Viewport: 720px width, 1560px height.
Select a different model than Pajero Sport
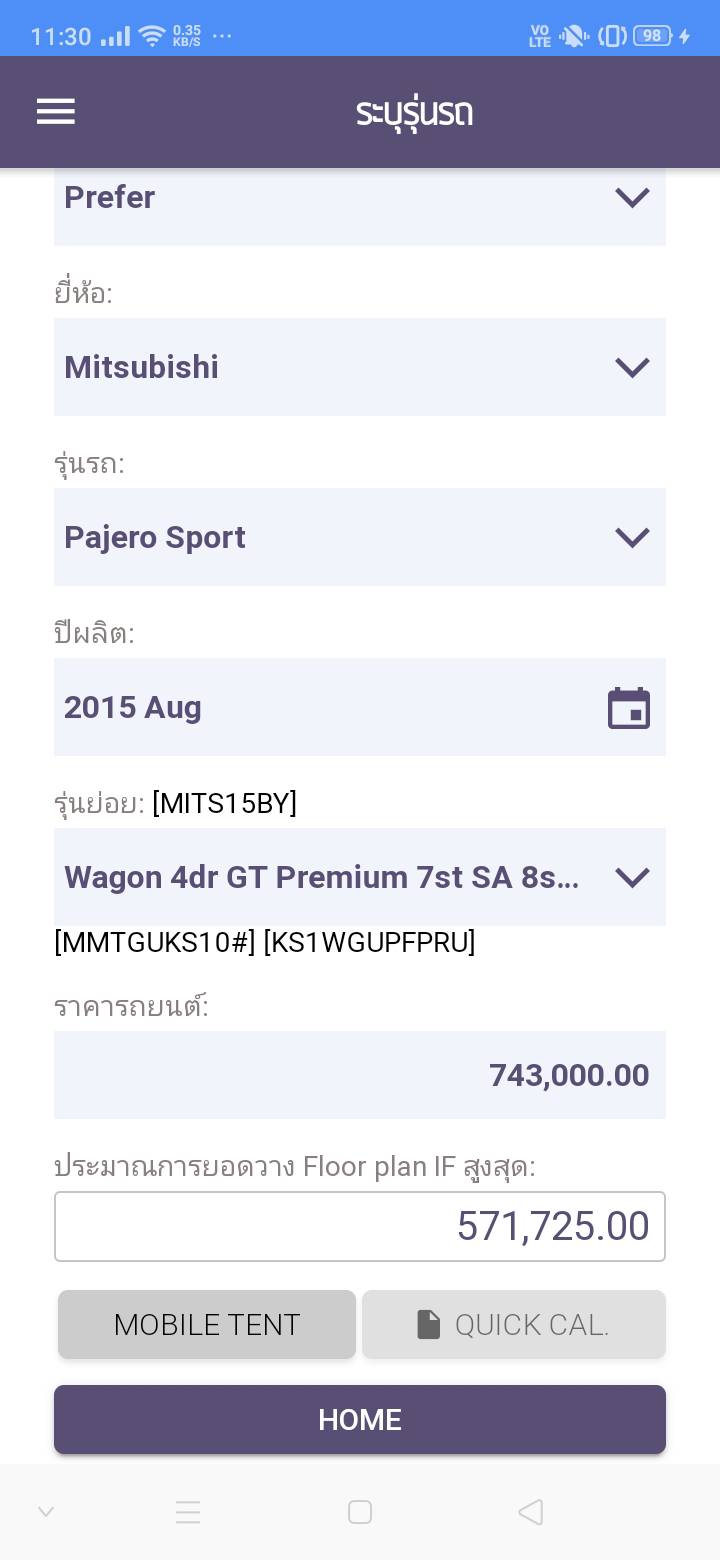point(359,537)
